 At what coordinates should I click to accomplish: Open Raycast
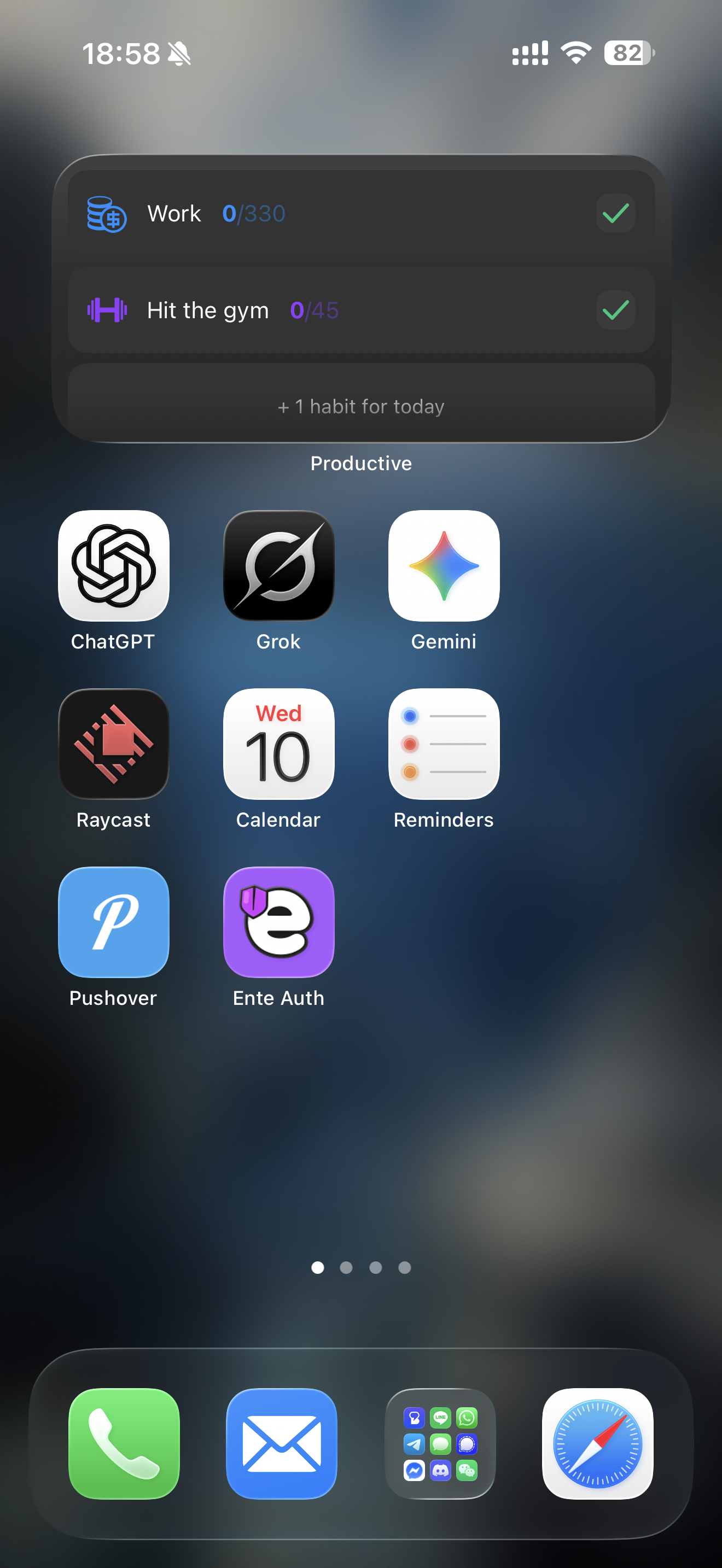click(x=113, y=744)
